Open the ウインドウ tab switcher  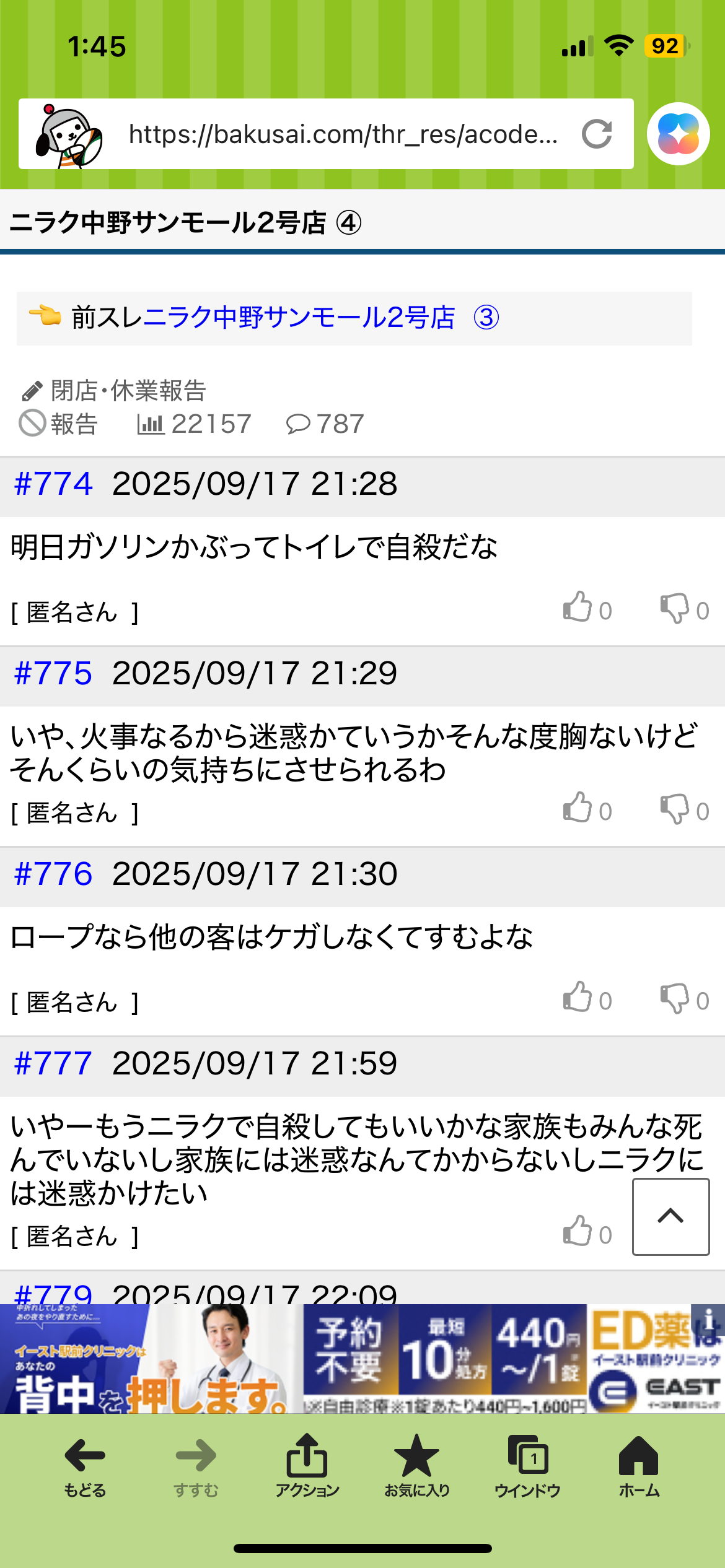pyautogui.click(x=527, y=1466)
